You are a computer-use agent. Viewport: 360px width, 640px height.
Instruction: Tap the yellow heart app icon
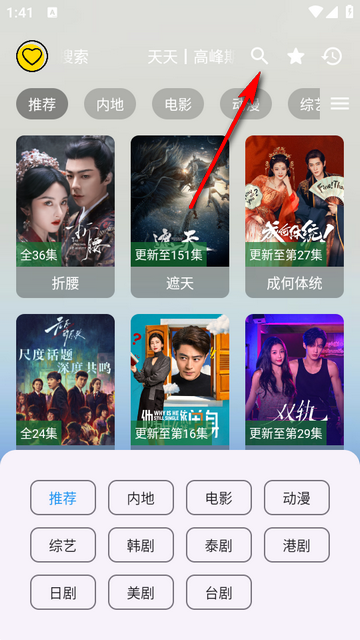pos(32,56)
